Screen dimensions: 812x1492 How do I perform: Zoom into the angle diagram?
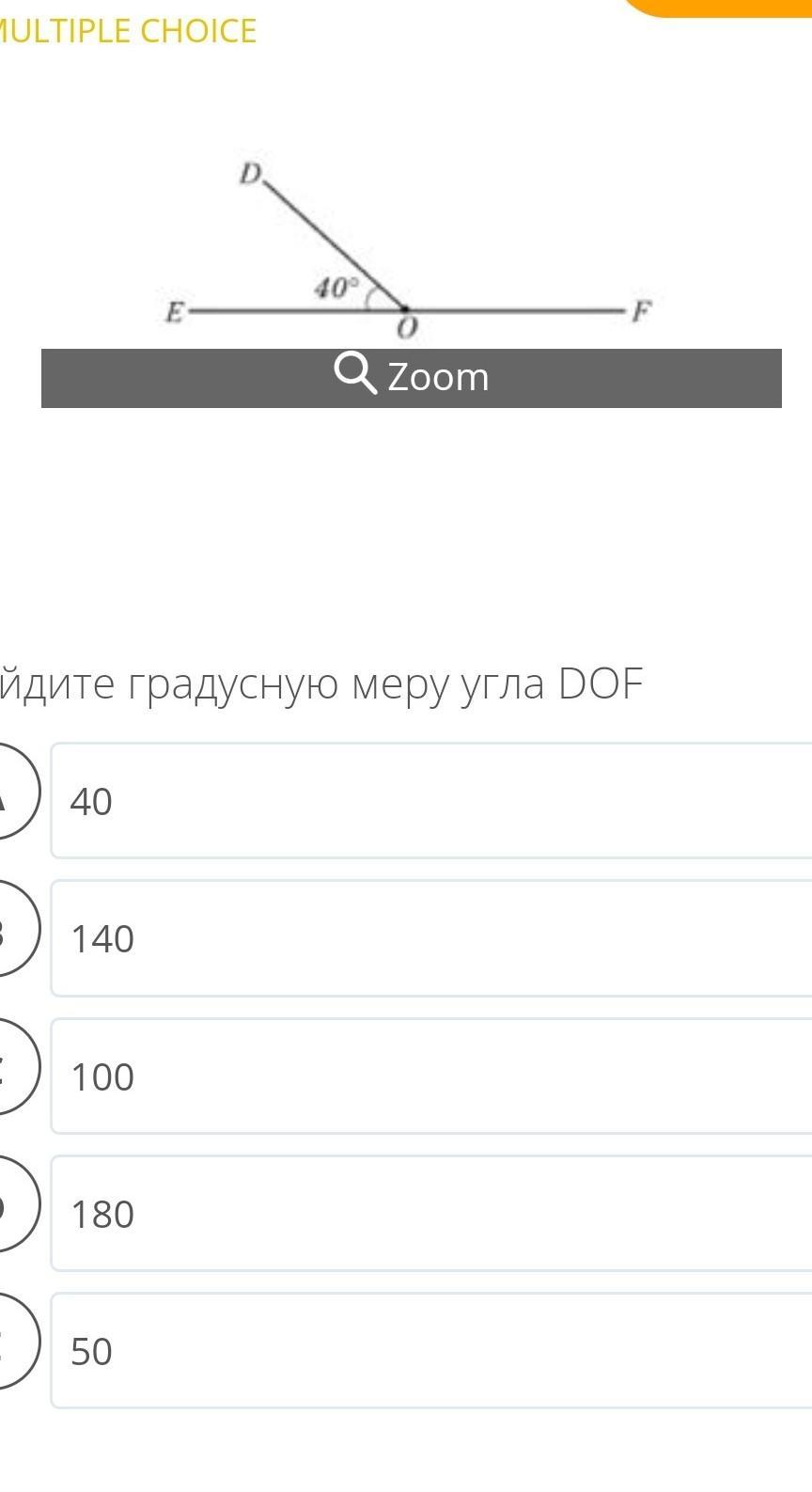pos(412,378)
